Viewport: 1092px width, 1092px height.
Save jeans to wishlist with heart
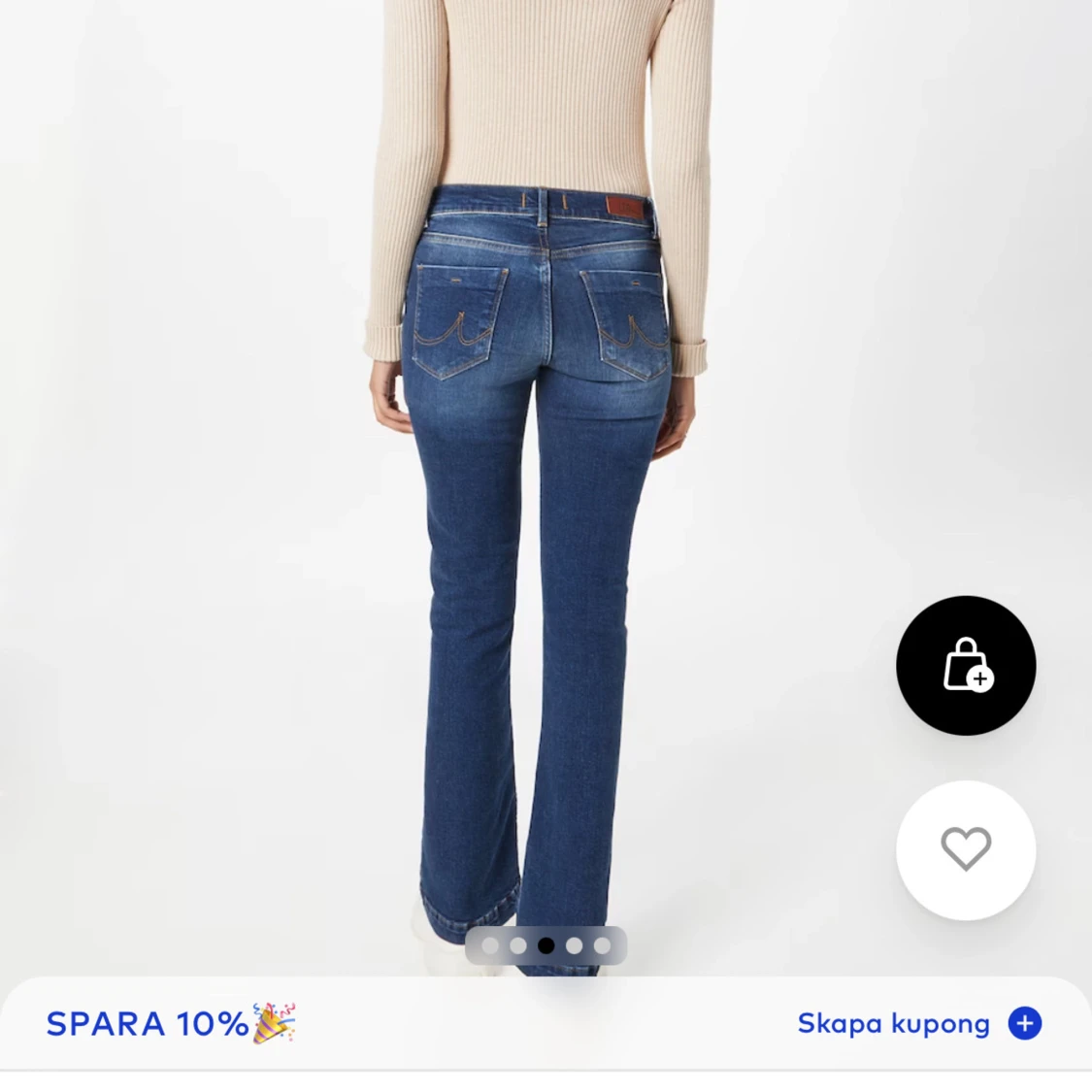[966, 849]
